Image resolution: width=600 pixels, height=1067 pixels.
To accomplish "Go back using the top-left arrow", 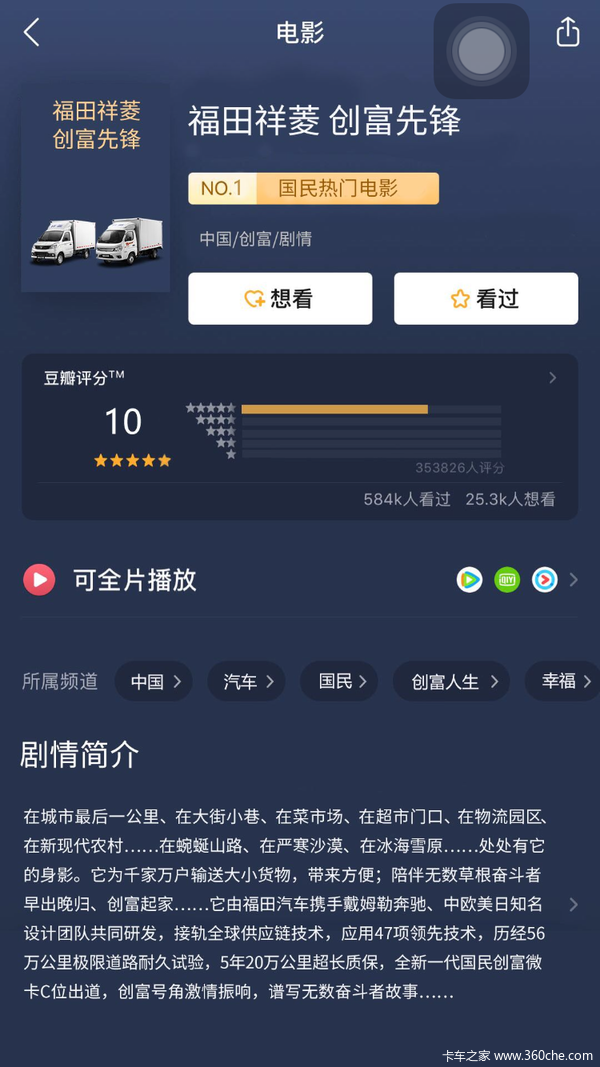I will point(32,33).
